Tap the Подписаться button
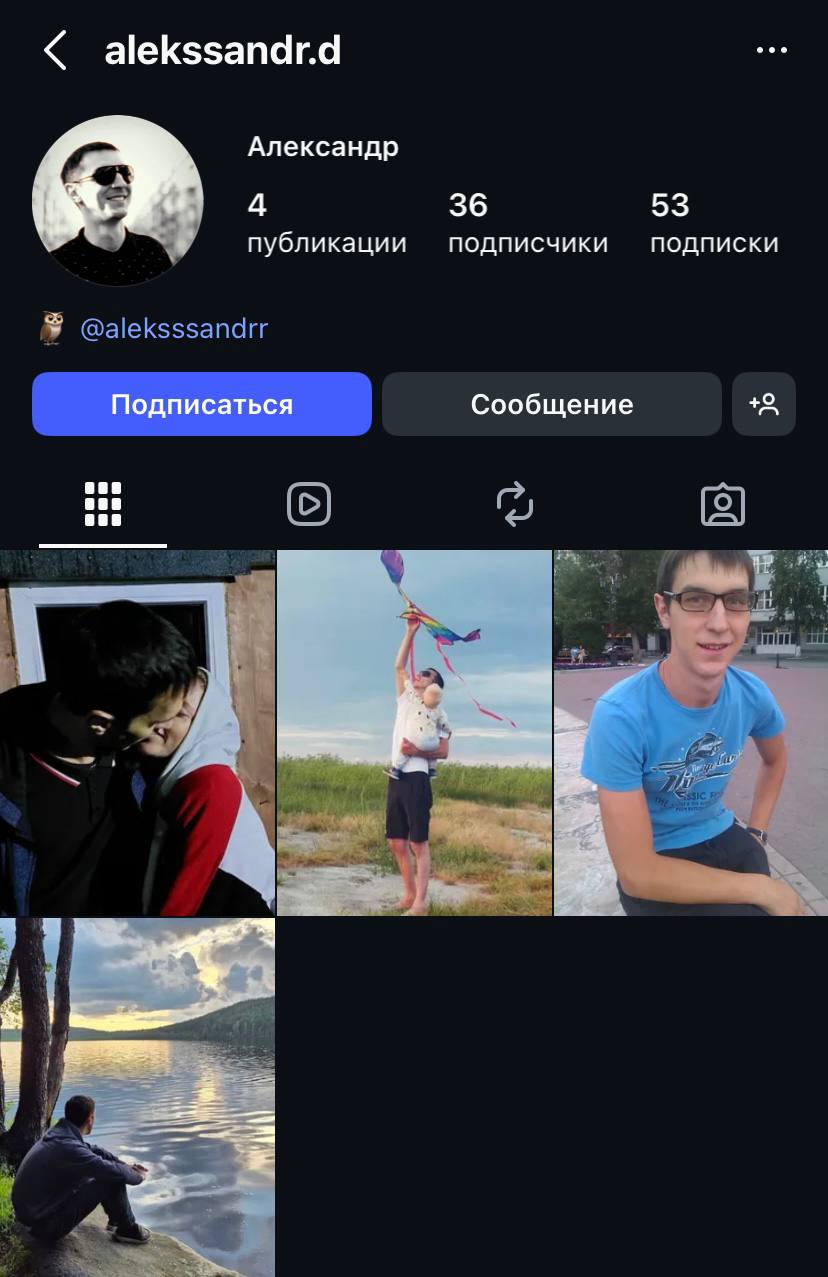Viewport: 828px width, 1277px height. click(x=202, y=404)
